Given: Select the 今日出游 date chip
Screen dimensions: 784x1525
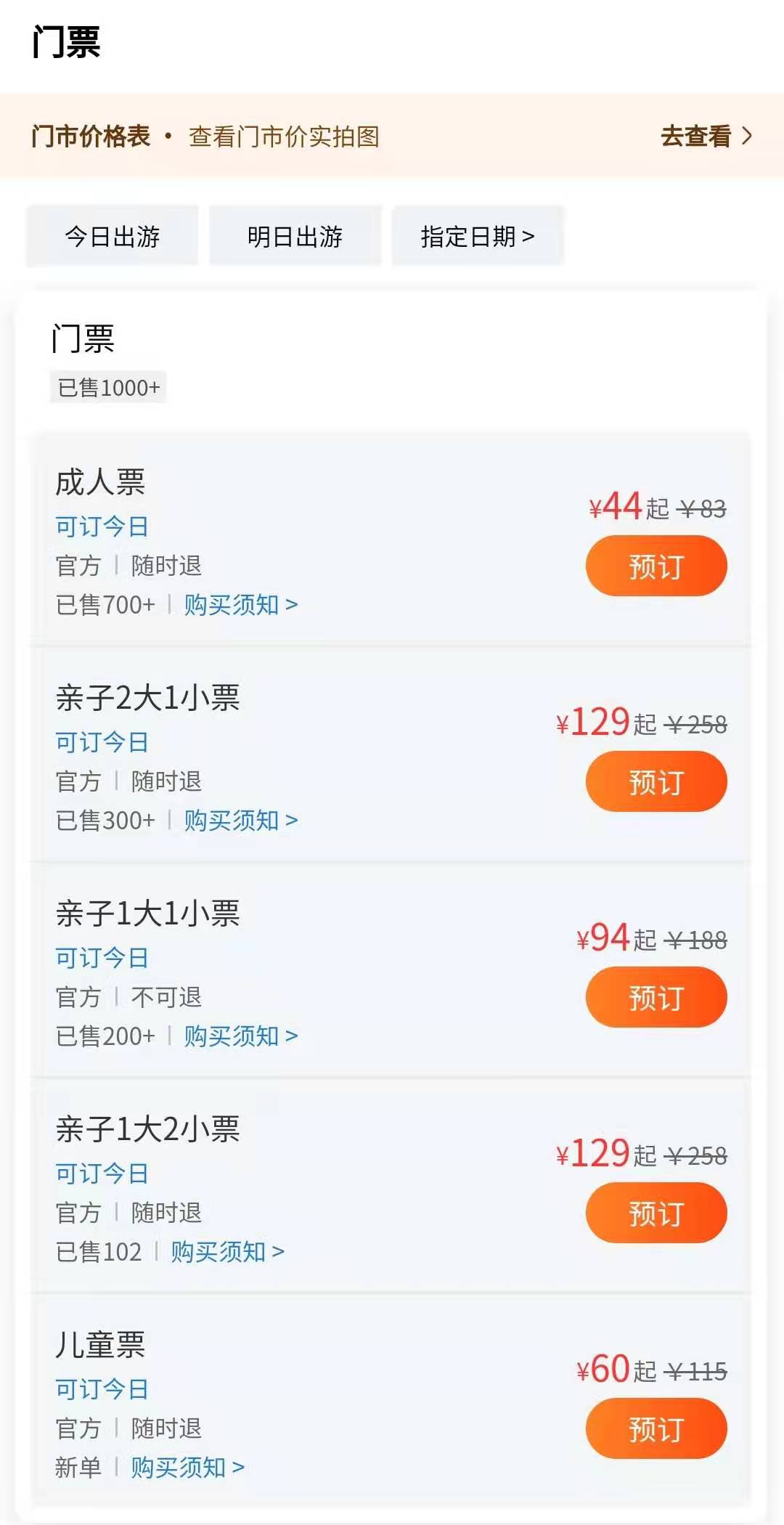Looking at the screenshot, I should tap(113, 237).
